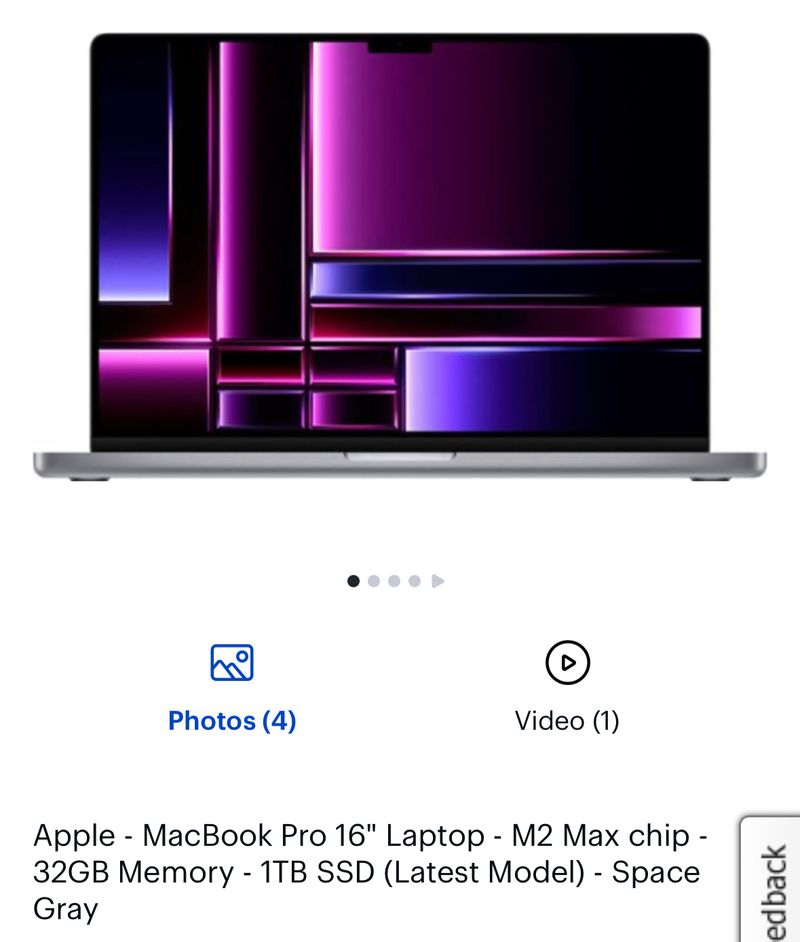Open the Video (1) section
This screenshot has height=942, width=800.
click(x=567, y=689)
